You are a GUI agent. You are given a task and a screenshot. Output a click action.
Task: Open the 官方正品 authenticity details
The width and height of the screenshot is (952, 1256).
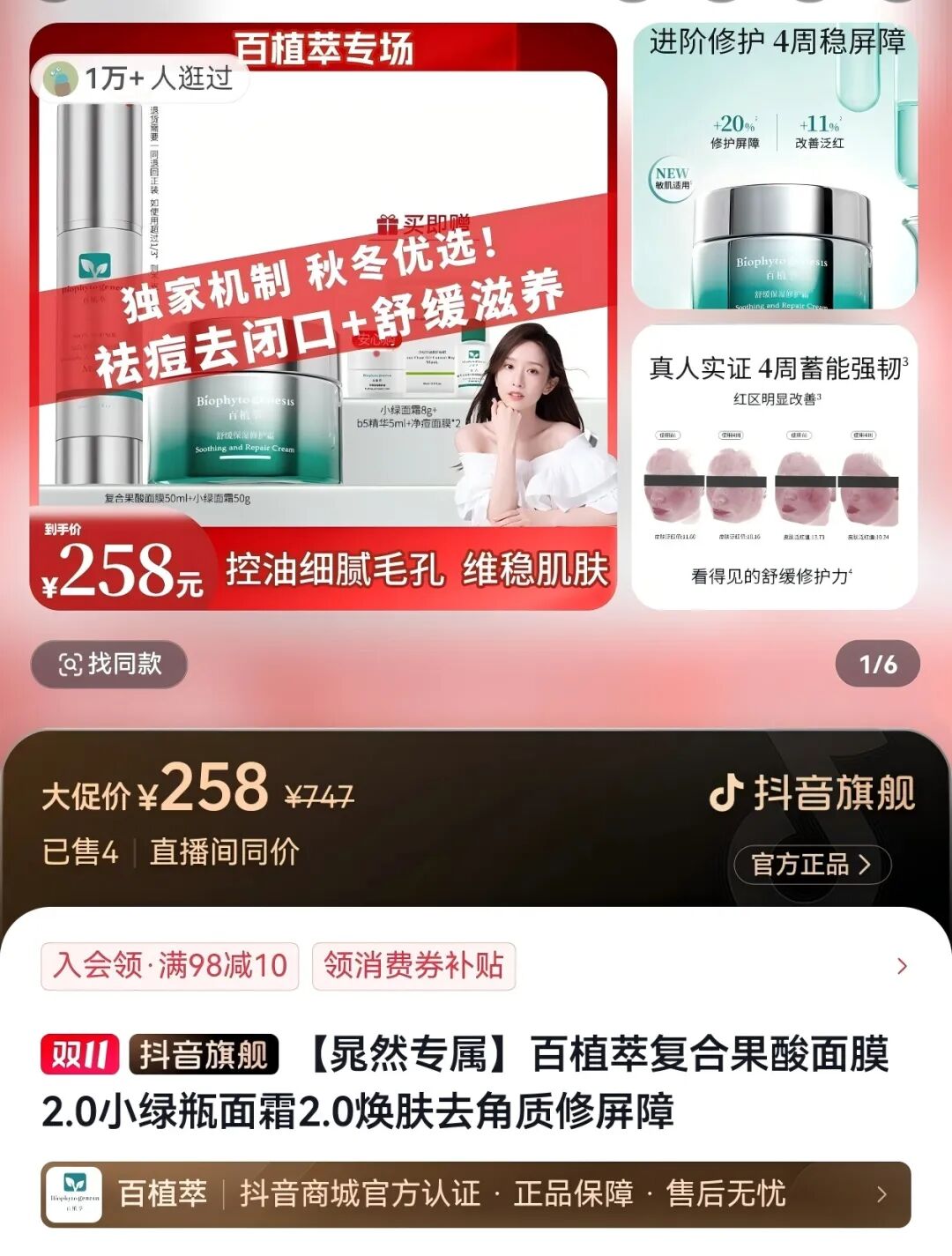[x=812, y=865]
